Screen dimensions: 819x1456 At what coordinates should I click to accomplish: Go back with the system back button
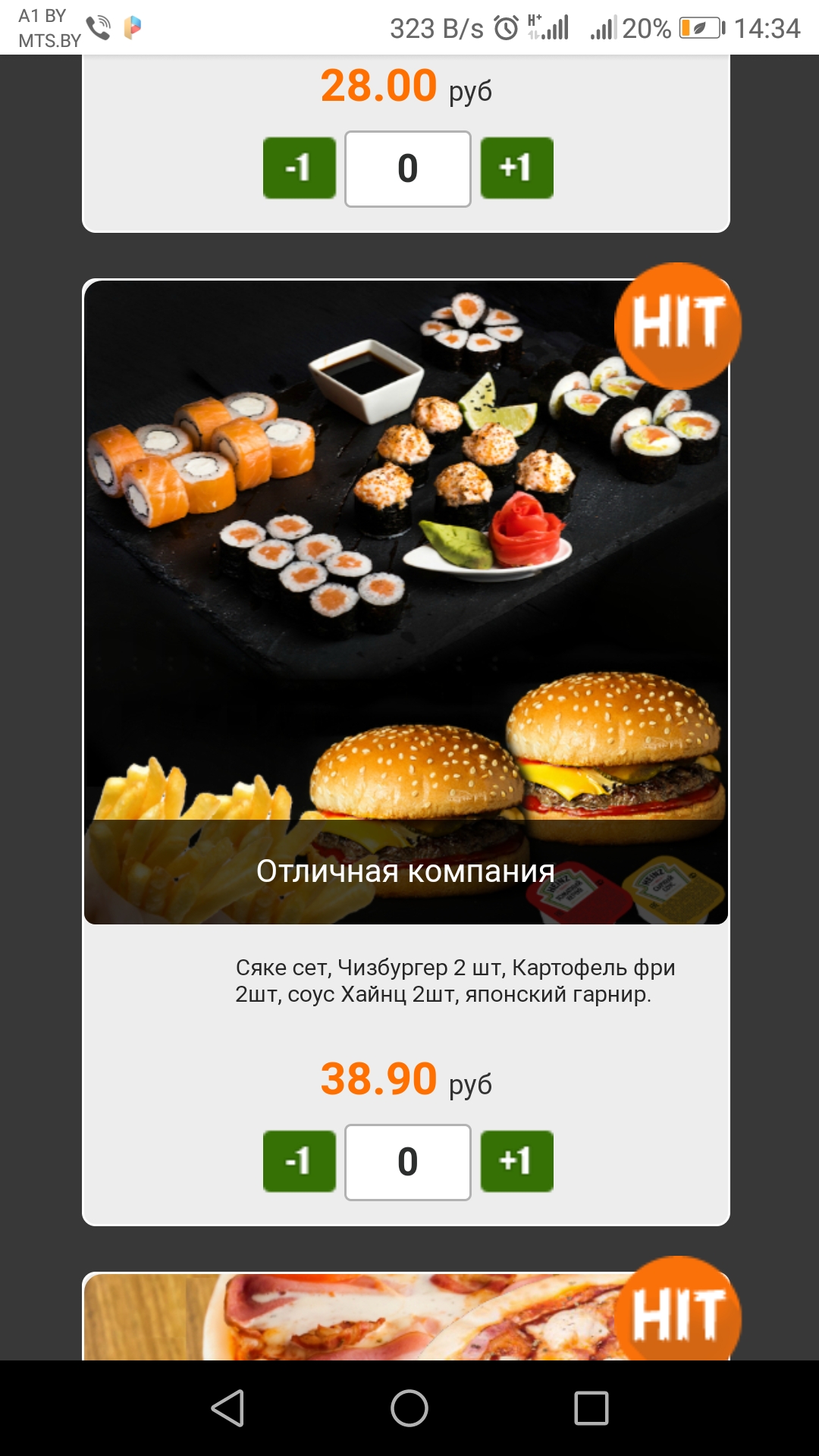coord(227,1408)
